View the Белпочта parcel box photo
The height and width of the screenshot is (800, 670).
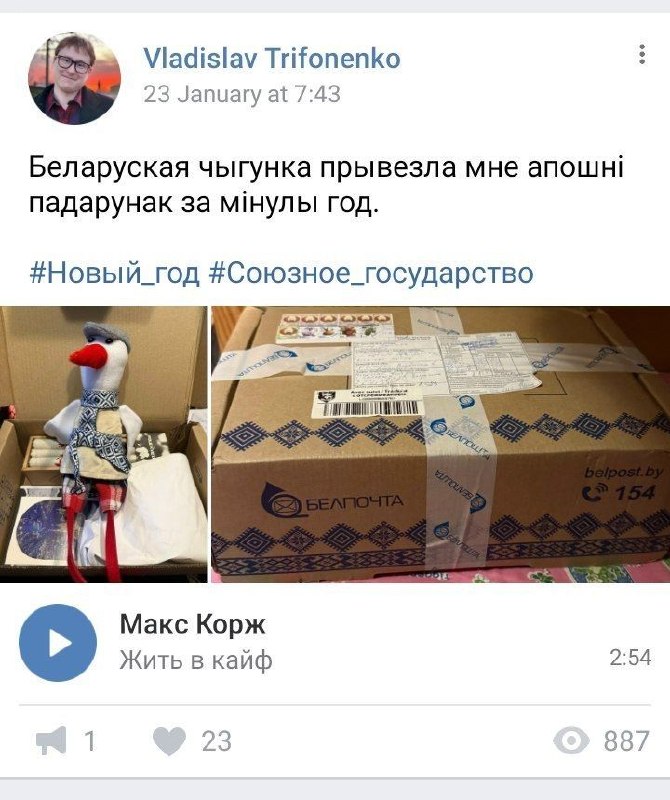[x=440, y=443]
